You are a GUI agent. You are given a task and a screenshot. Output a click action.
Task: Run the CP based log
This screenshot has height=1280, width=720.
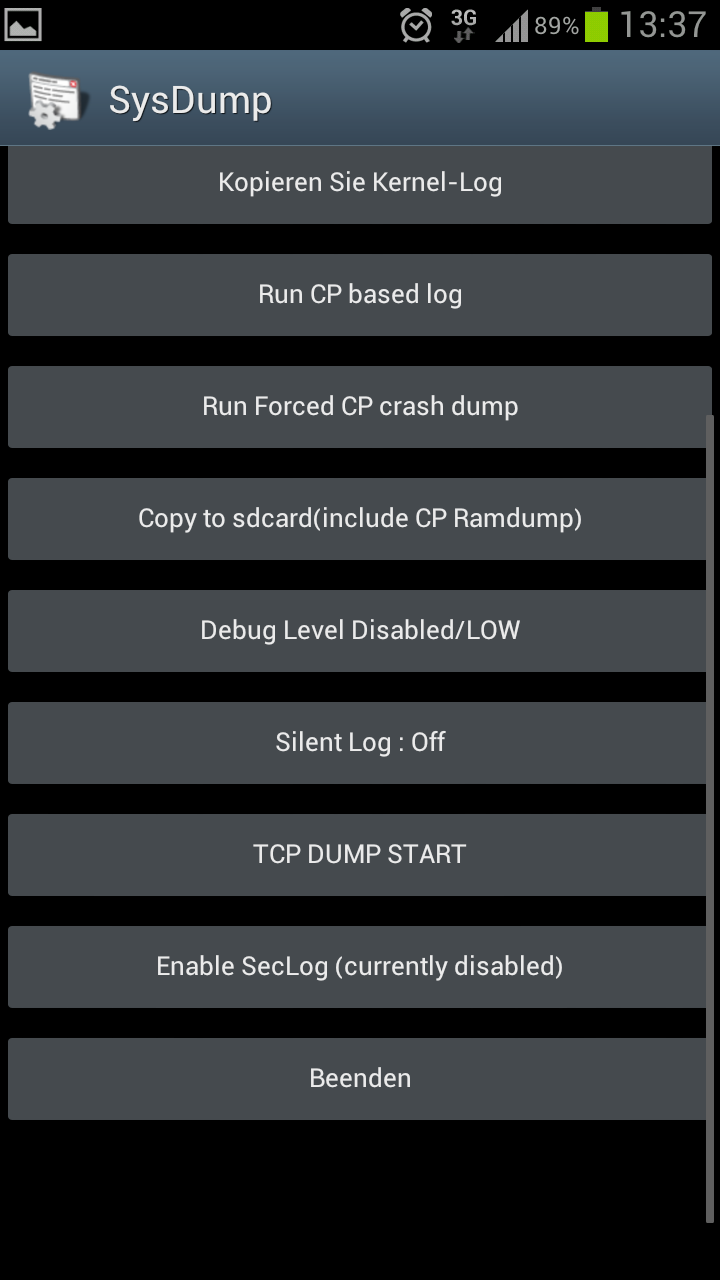point(360,295)
